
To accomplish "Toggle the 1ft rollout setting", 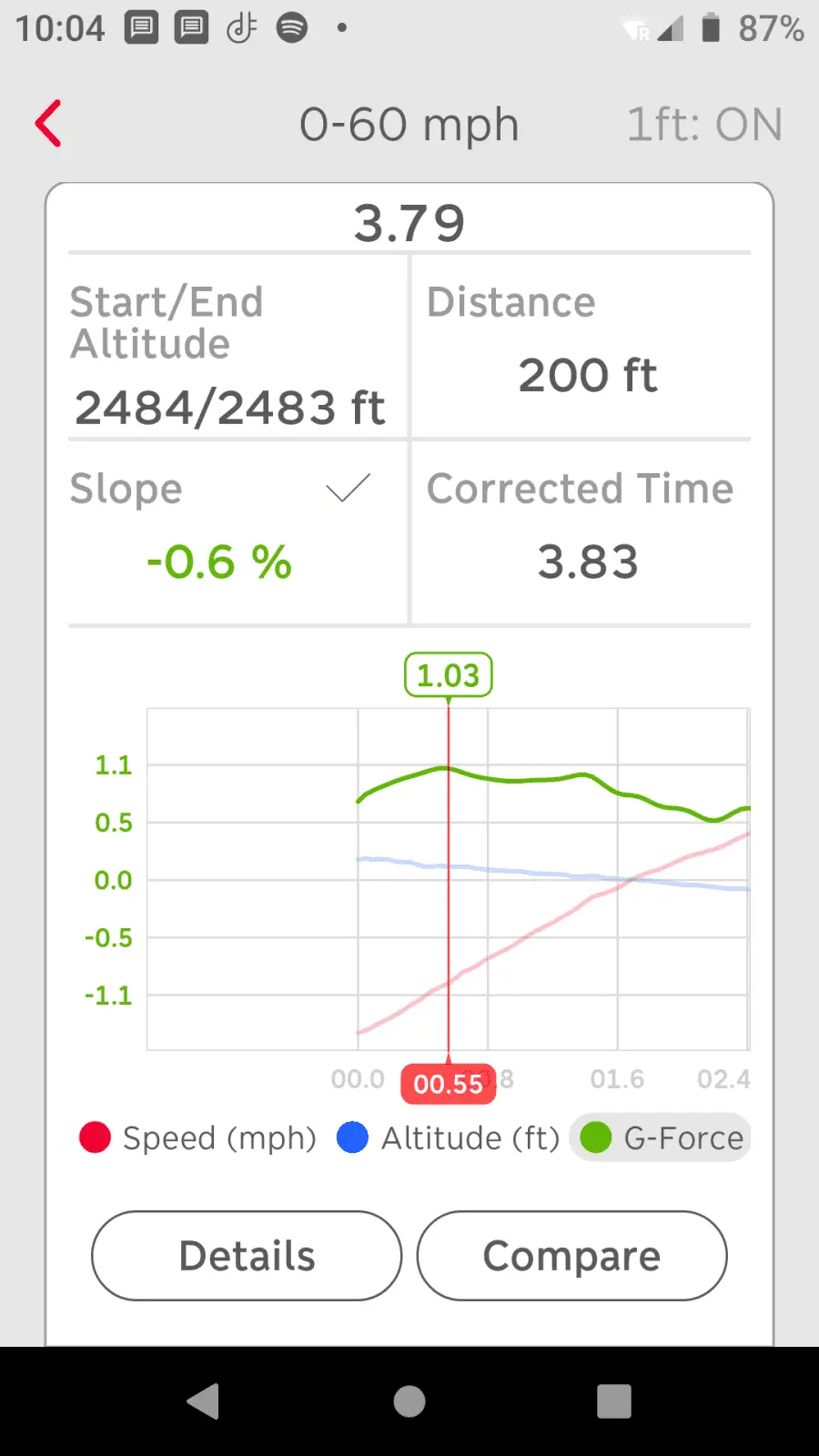I will (x=703, y=125).
